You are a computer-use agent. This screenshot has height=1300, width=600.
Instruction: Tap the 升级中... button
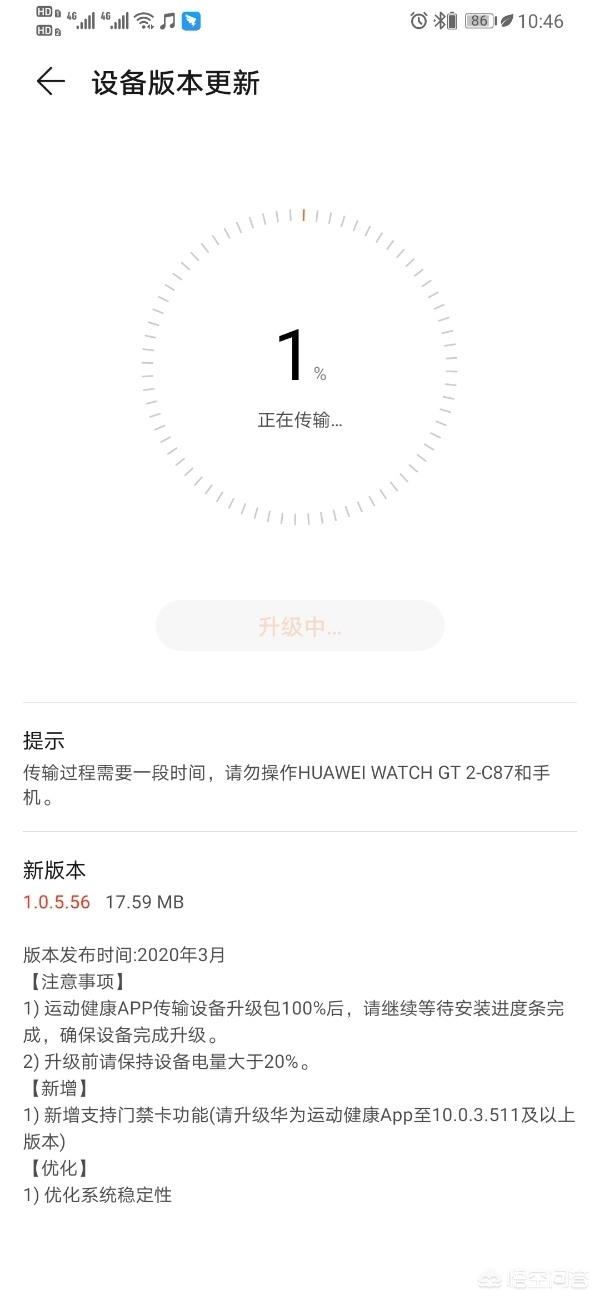[300, 627]
